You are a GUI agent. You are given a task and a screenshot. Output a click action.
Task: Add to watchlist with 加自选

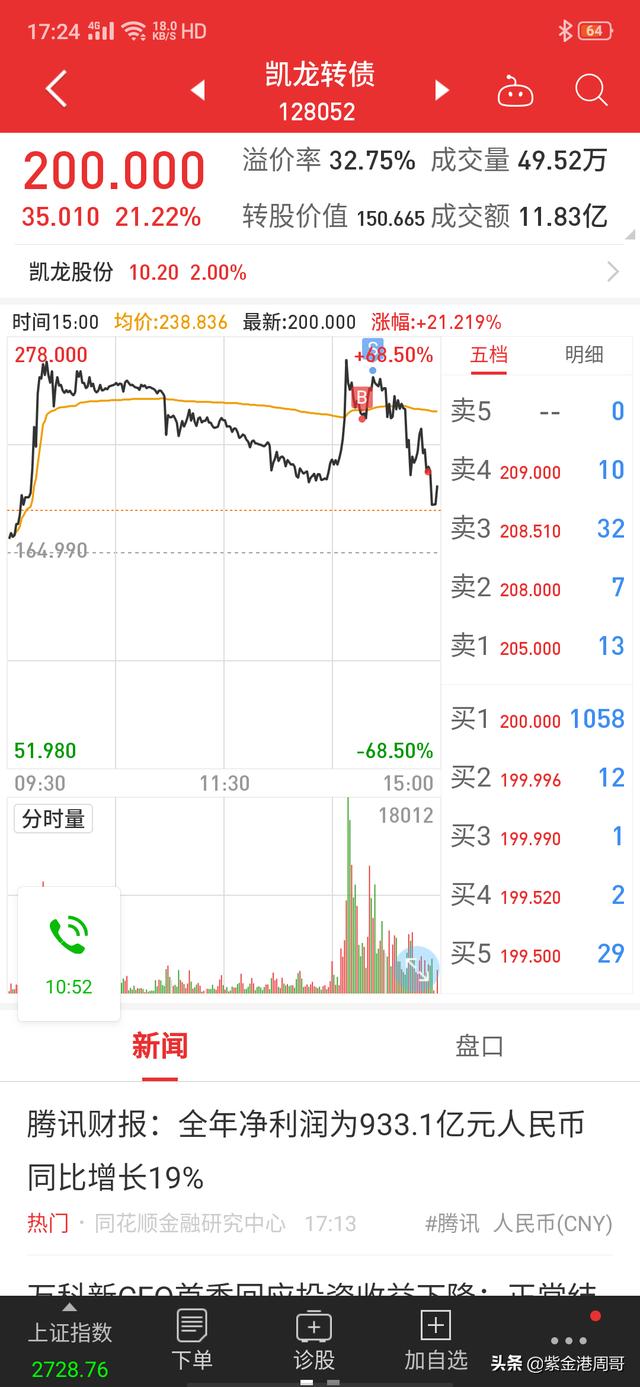(x=435, y=1340)
